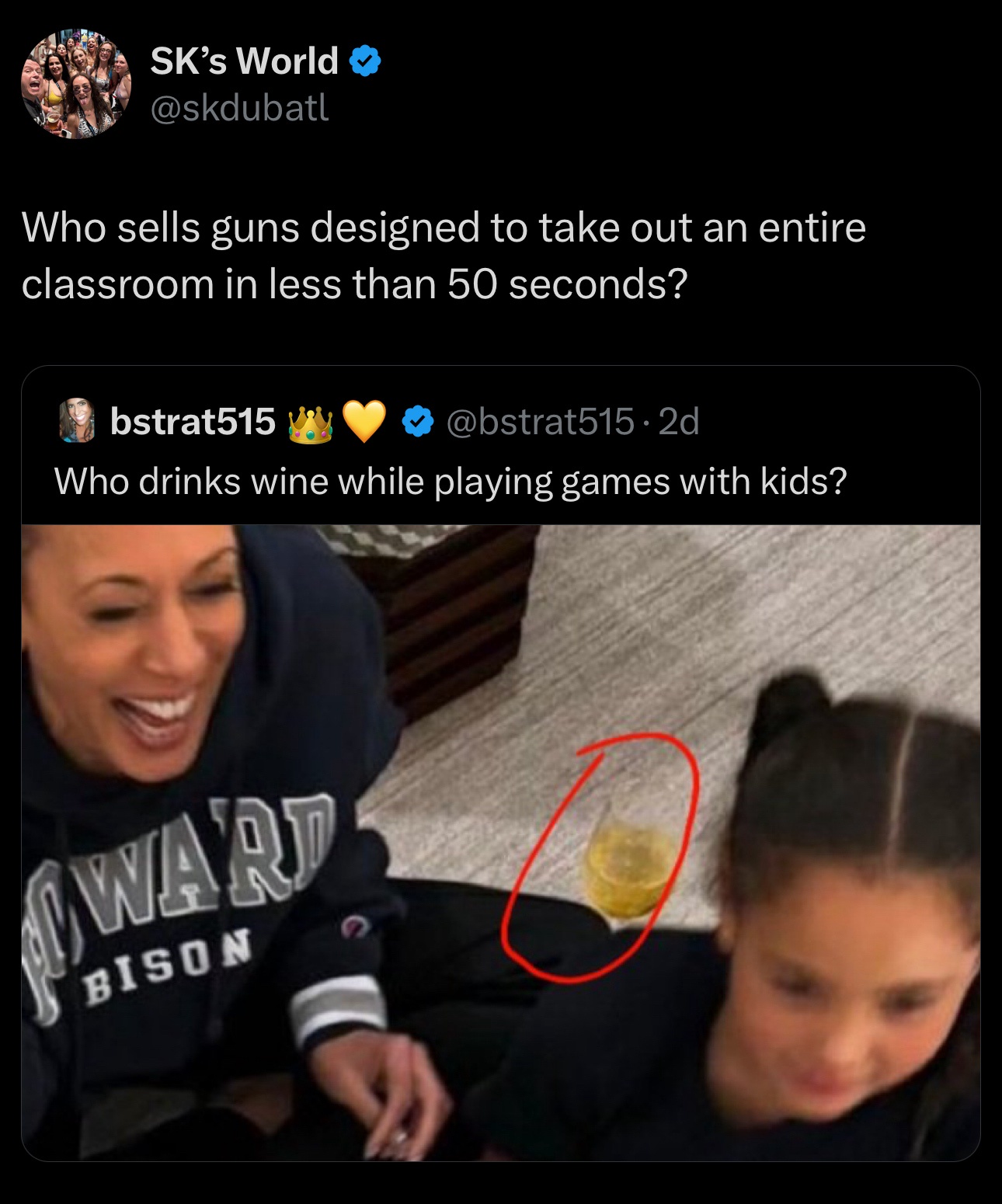View the photo in the quoted post
The height and width of the screenshot is (1204, 1002).
500,842
